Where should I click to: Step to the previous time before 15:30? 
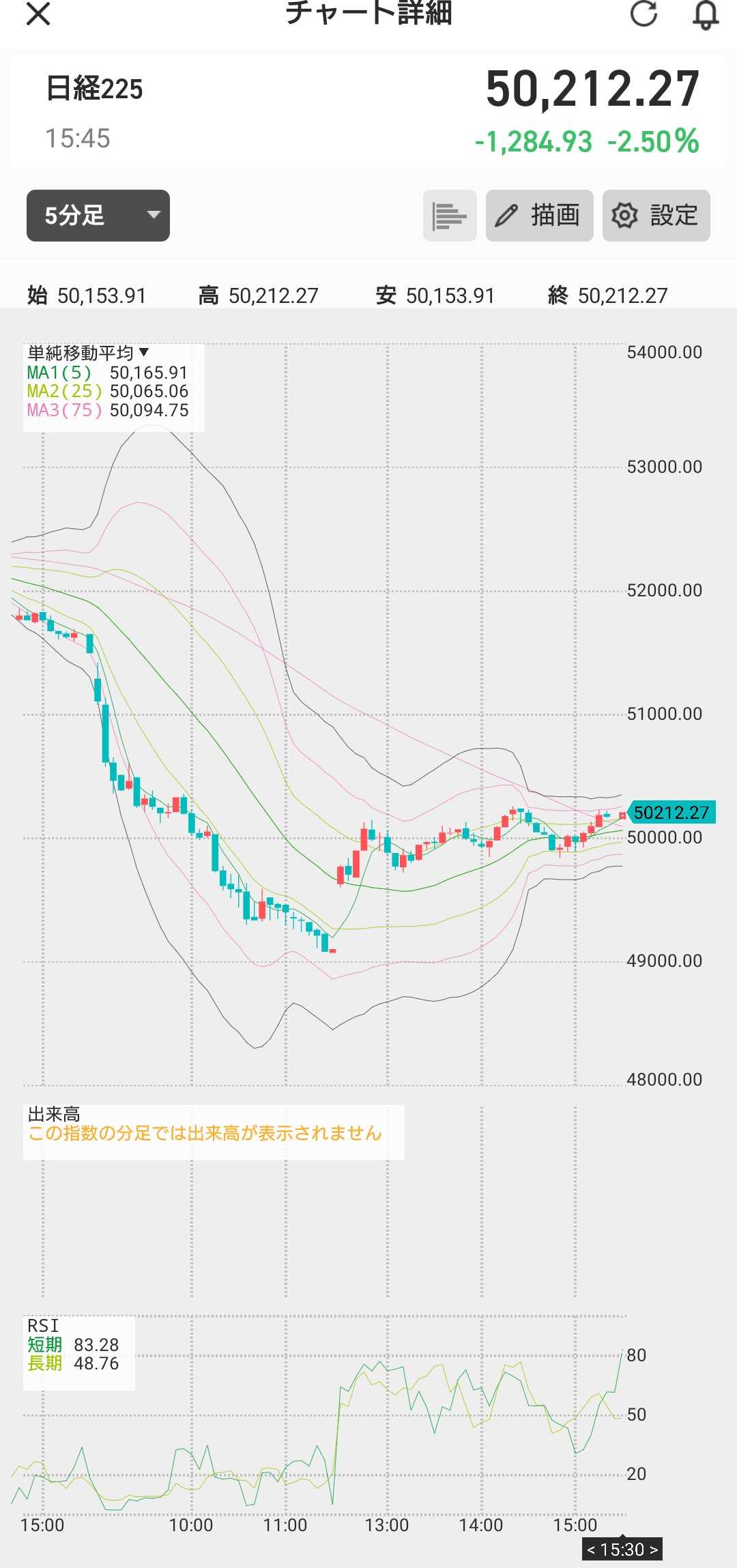pos(591,1550)
